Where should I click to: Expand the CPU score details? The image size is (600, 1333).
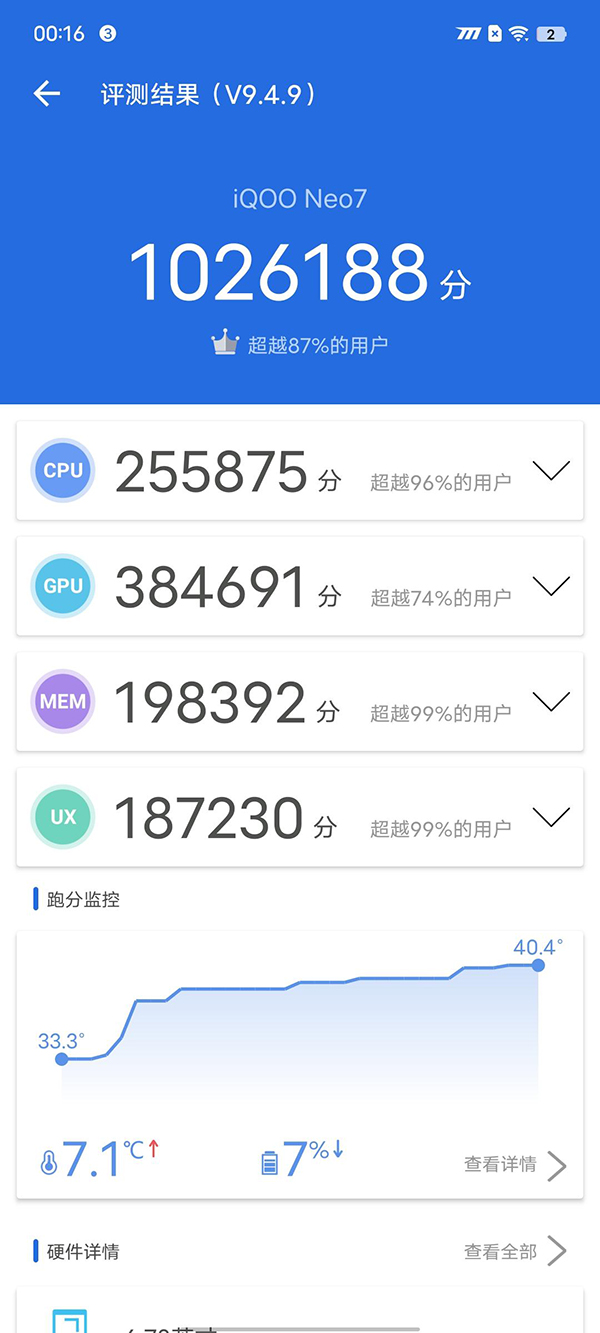tap(551, 471)
